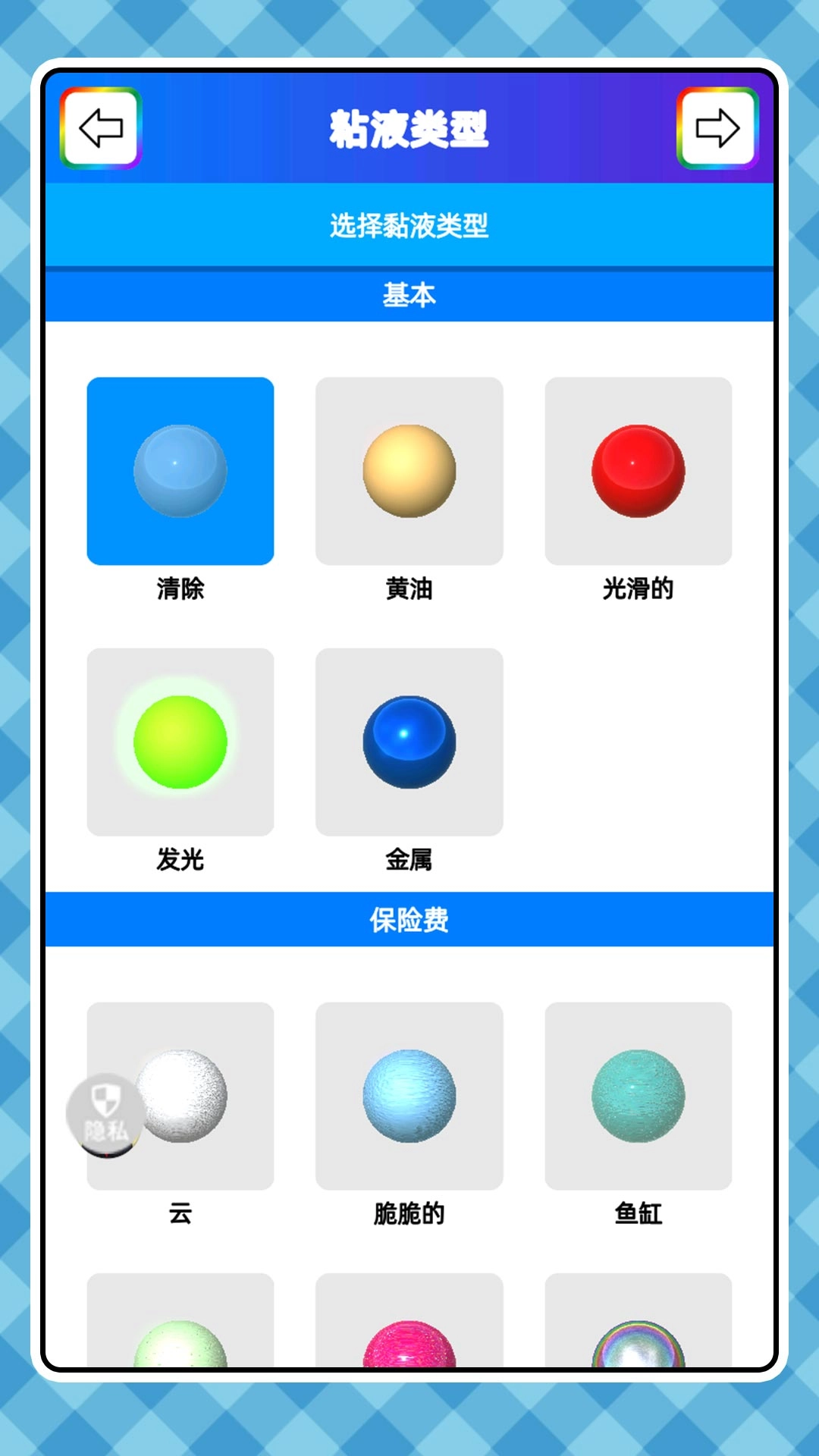Select the 金属 metallic blue slime

point(409,745)
